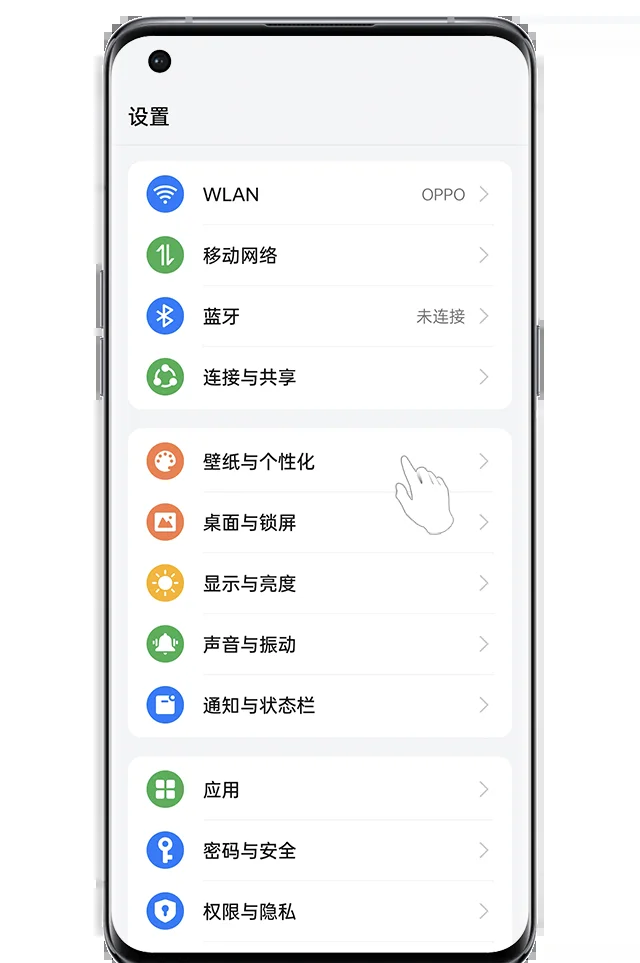Go to 声音与振动 settings
Image resolution: width=640 pixels, height=963 pixels.
coord(318,644)
